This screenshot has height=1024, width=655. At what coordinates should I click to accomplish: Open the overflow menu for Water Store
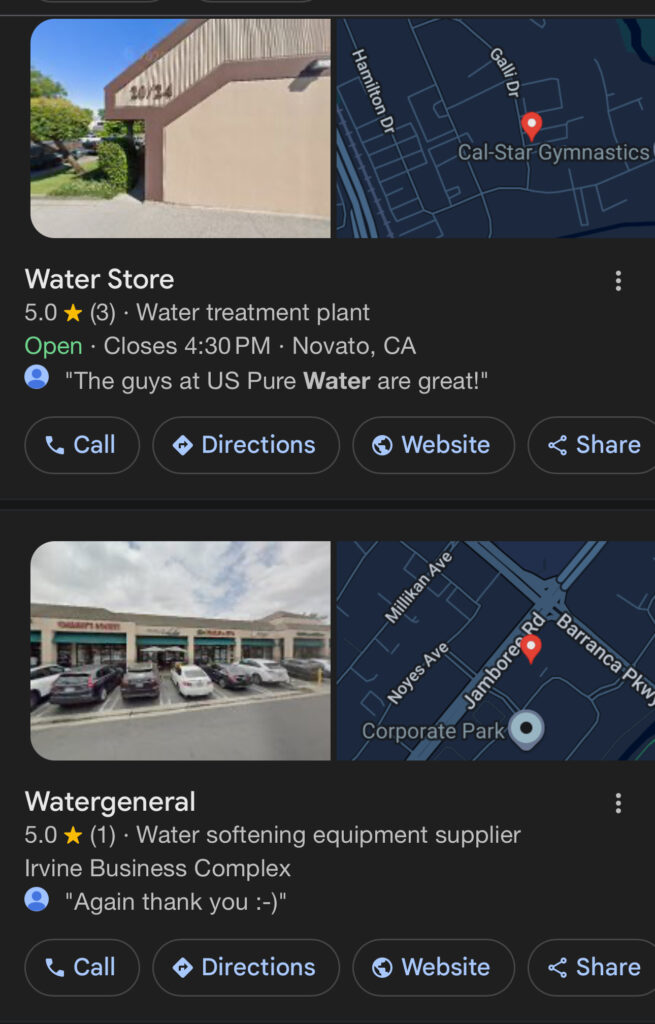click(x=618, y=281)
